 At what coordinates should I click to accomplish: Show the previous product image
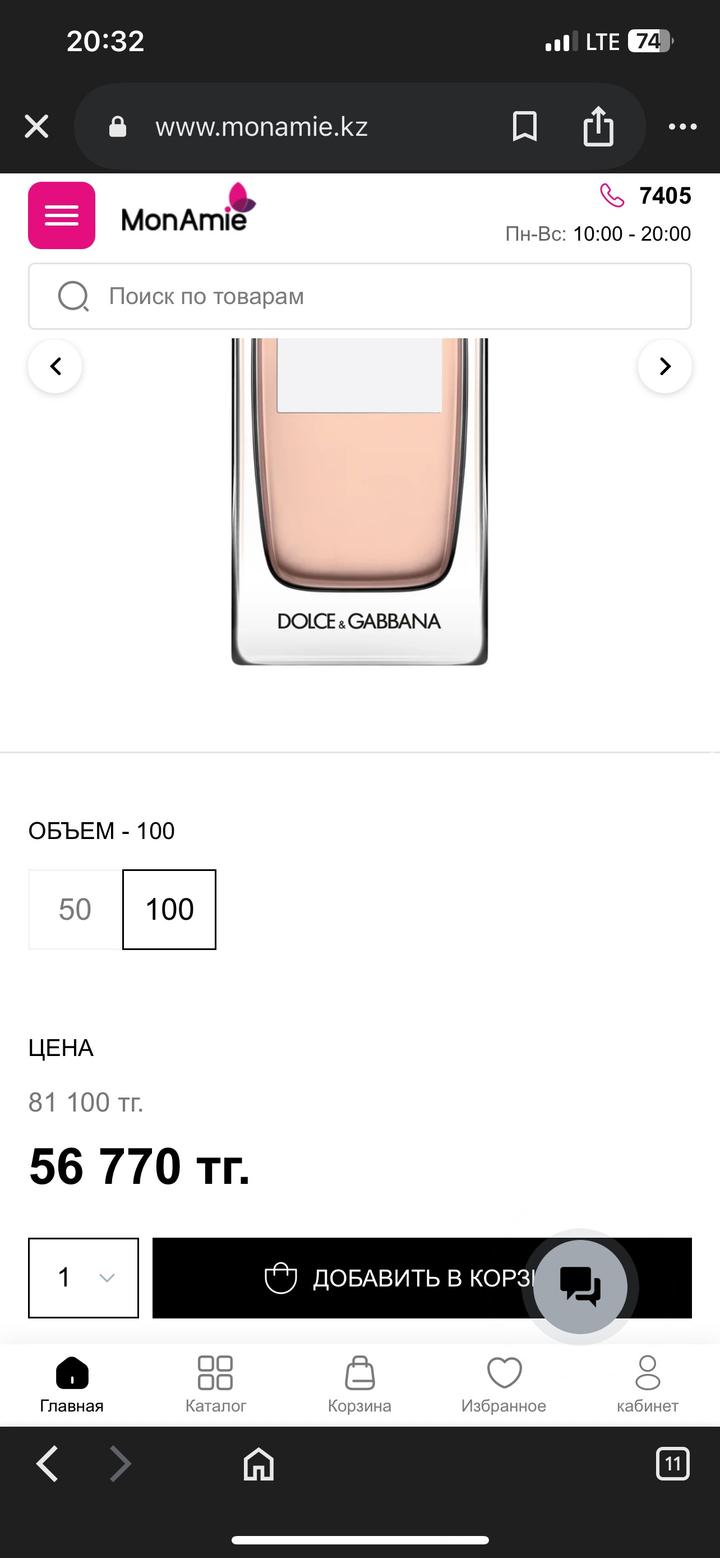tap(55, 366)
